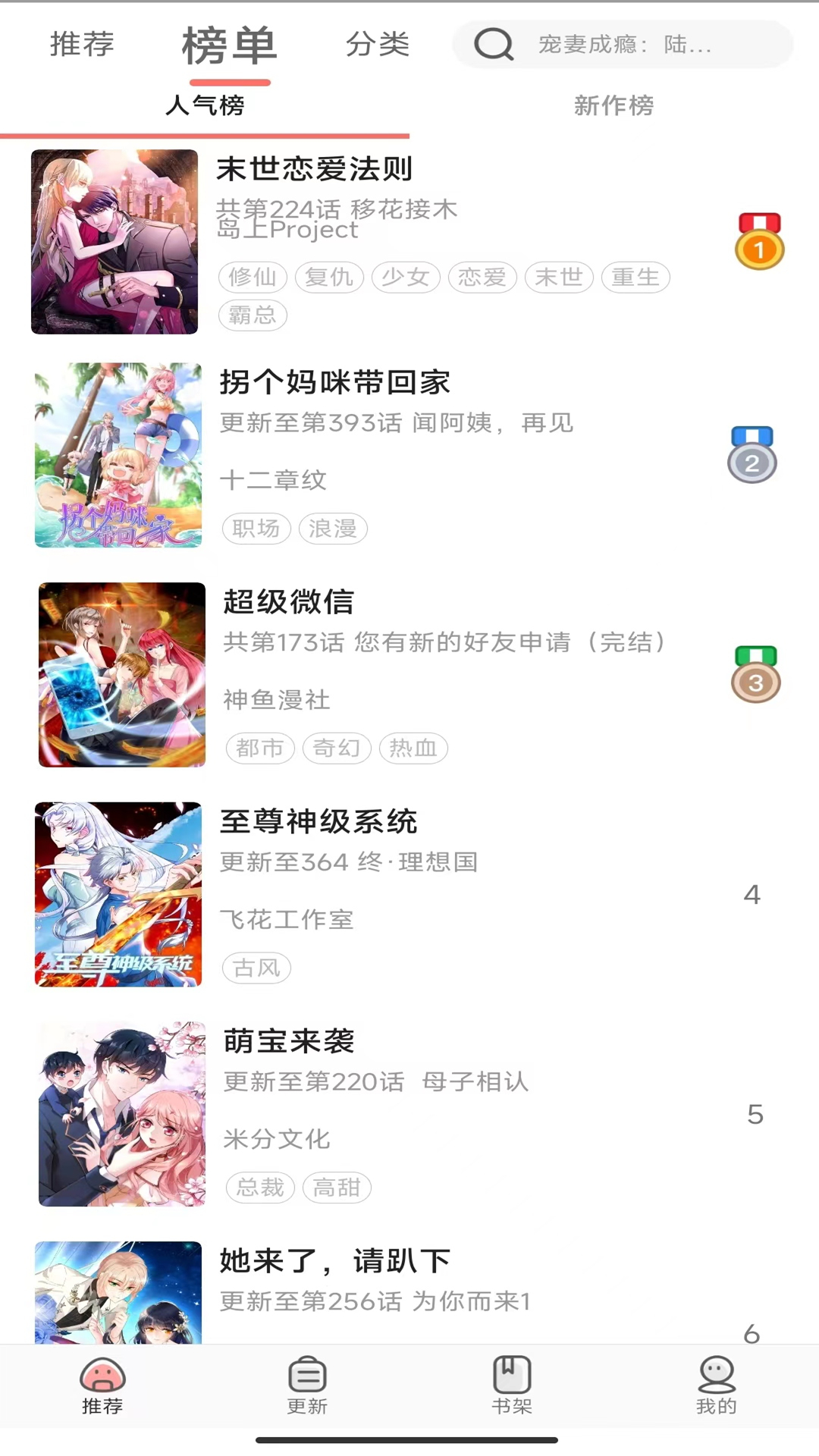Open the comic 超级微信

pos(288,602)
